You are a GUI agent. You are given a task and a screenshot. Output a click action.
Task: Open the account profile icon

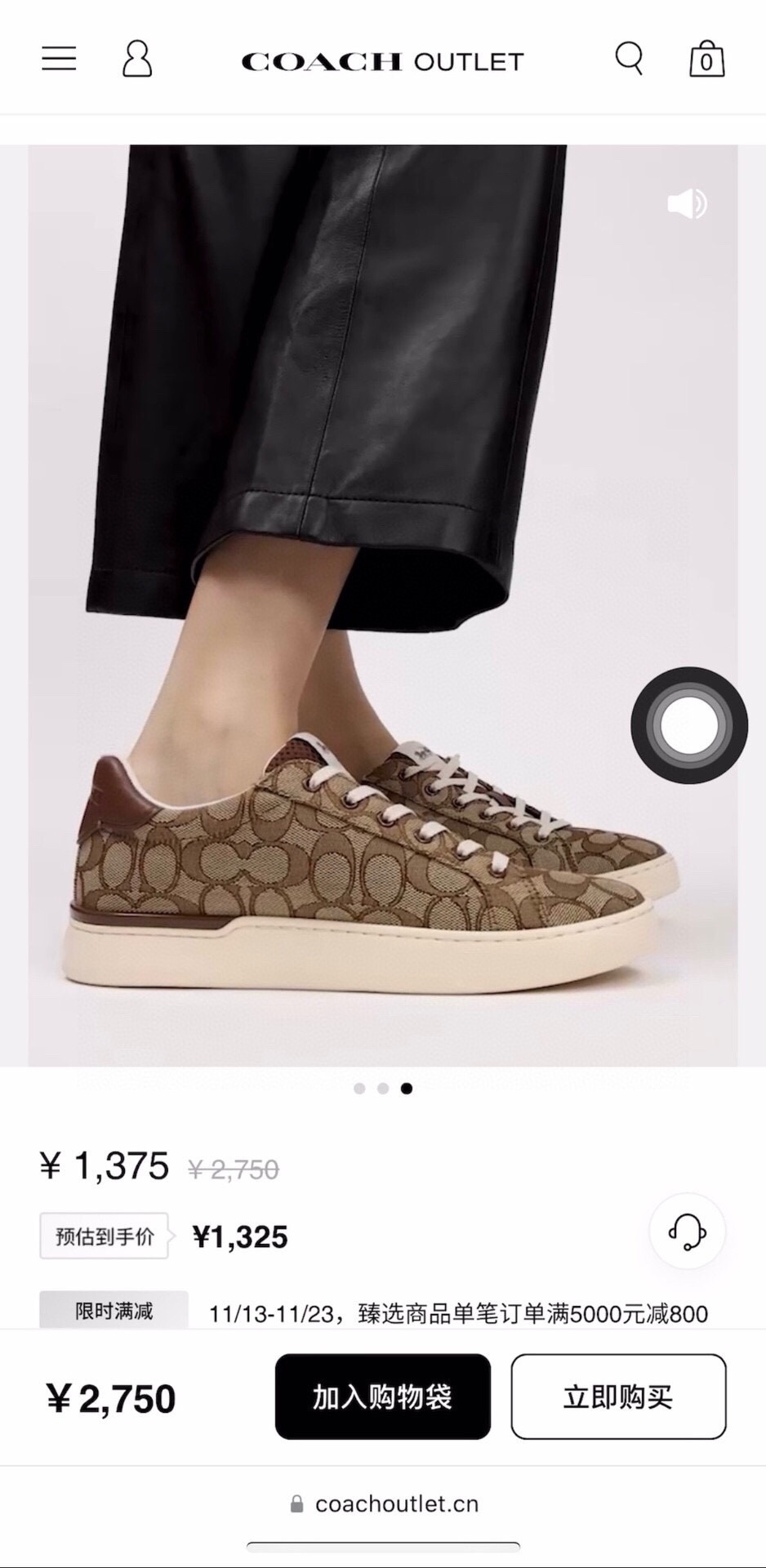[x=137, y=60]
